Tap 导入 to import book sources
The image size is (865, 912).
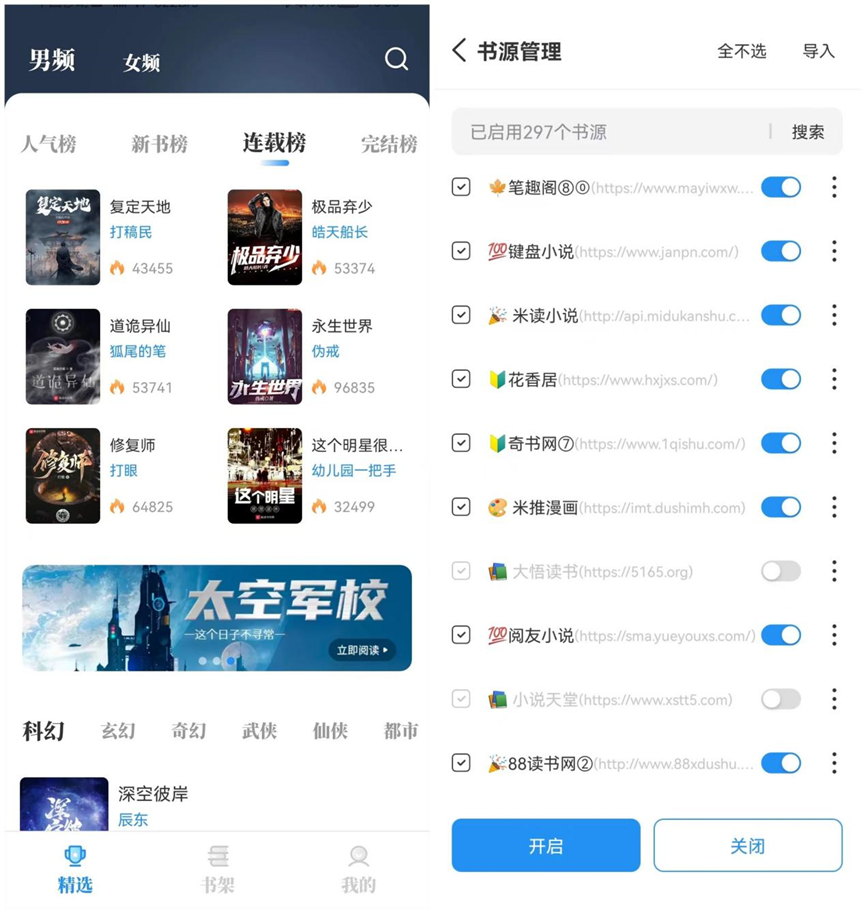818,51
